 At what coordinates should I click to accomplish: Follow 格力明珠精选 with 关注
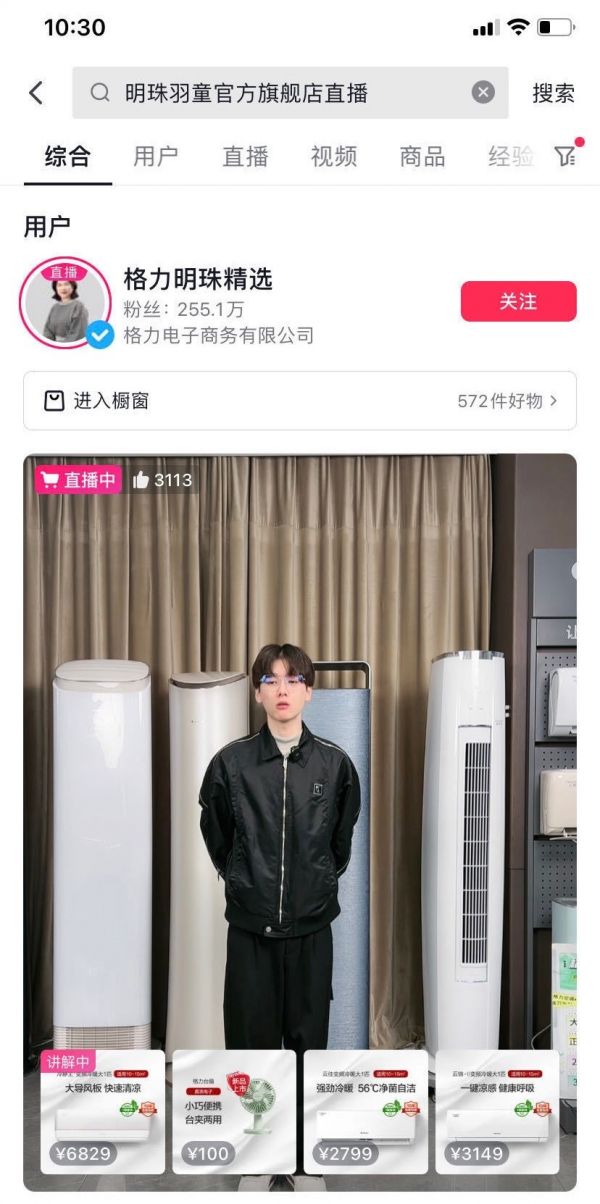(x=518, y=302)
